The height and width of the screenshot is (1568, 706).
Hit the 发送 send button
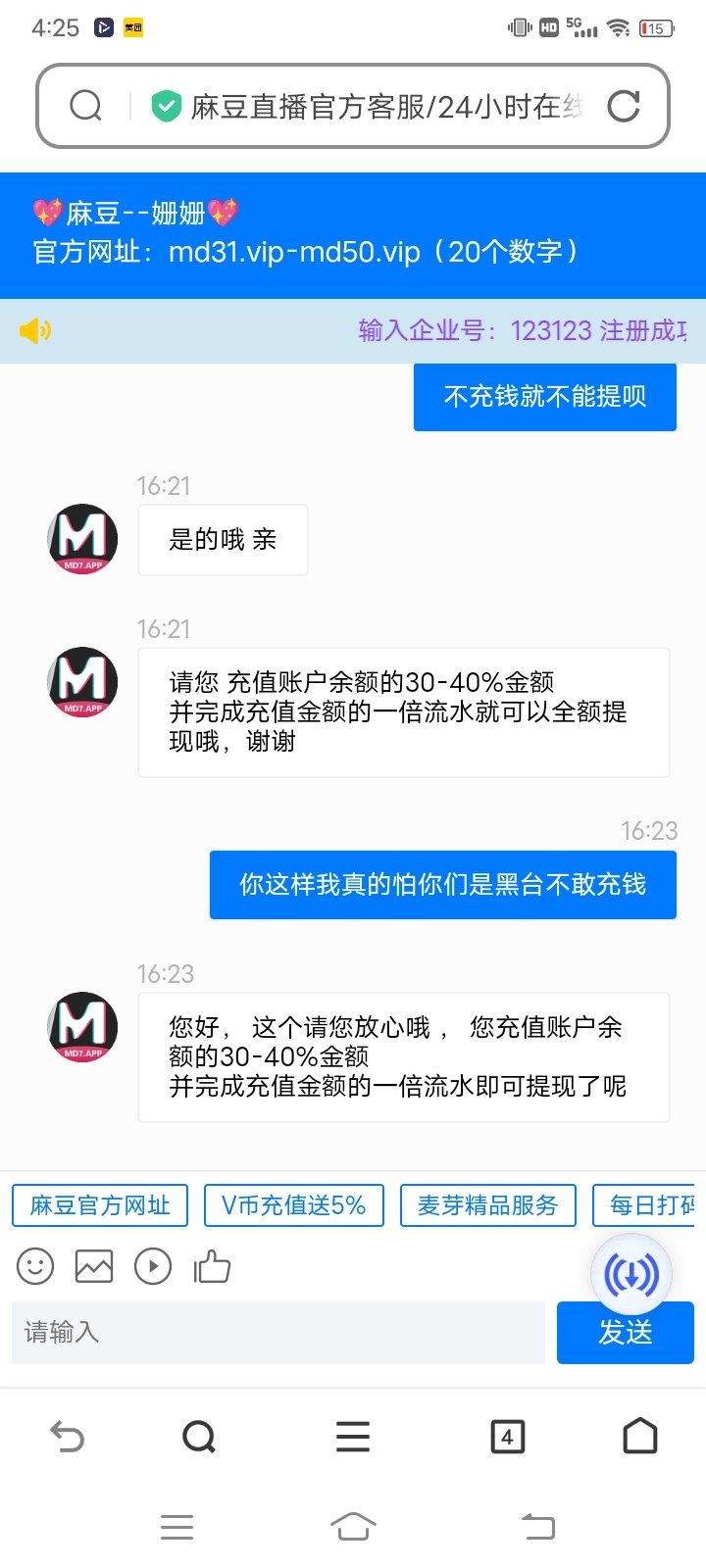(625, 1333)
